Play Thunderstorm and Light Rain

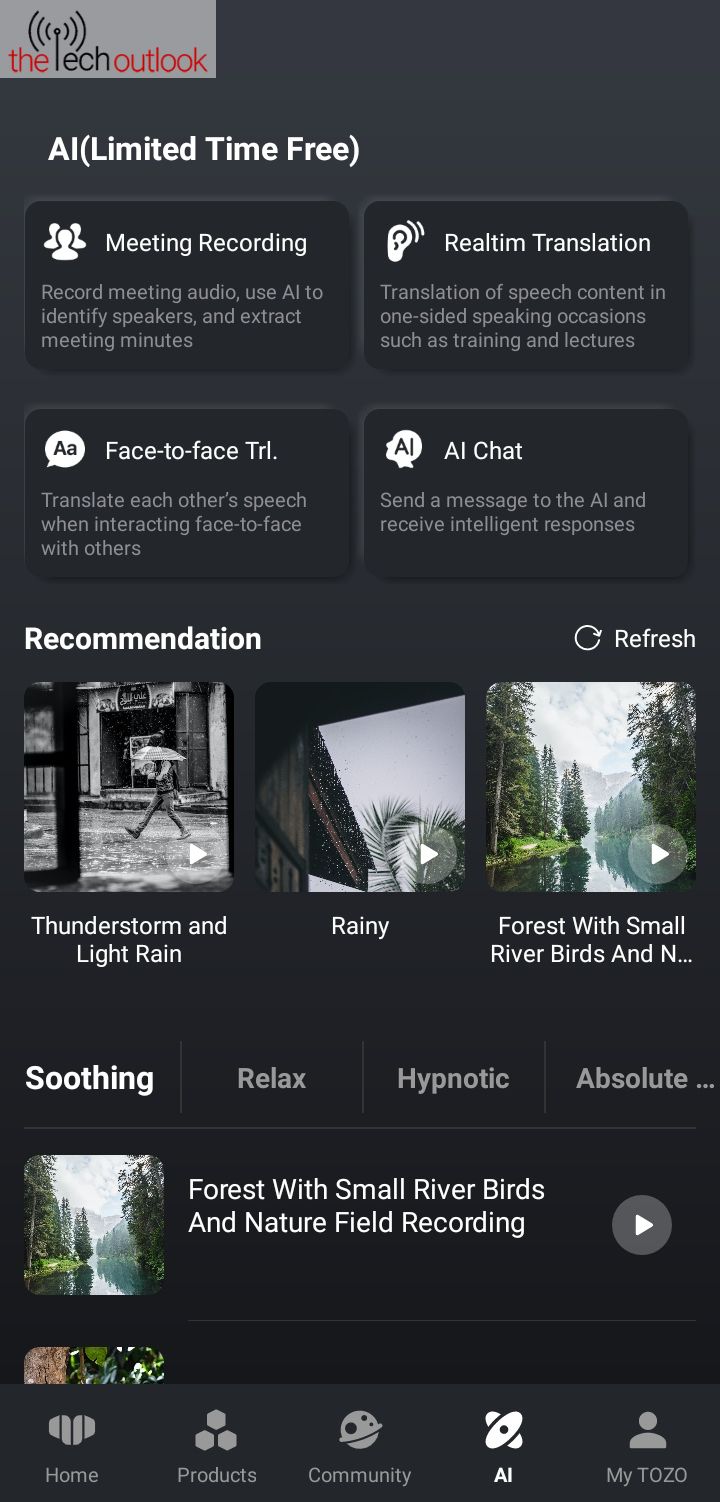(x=198, y=854)
